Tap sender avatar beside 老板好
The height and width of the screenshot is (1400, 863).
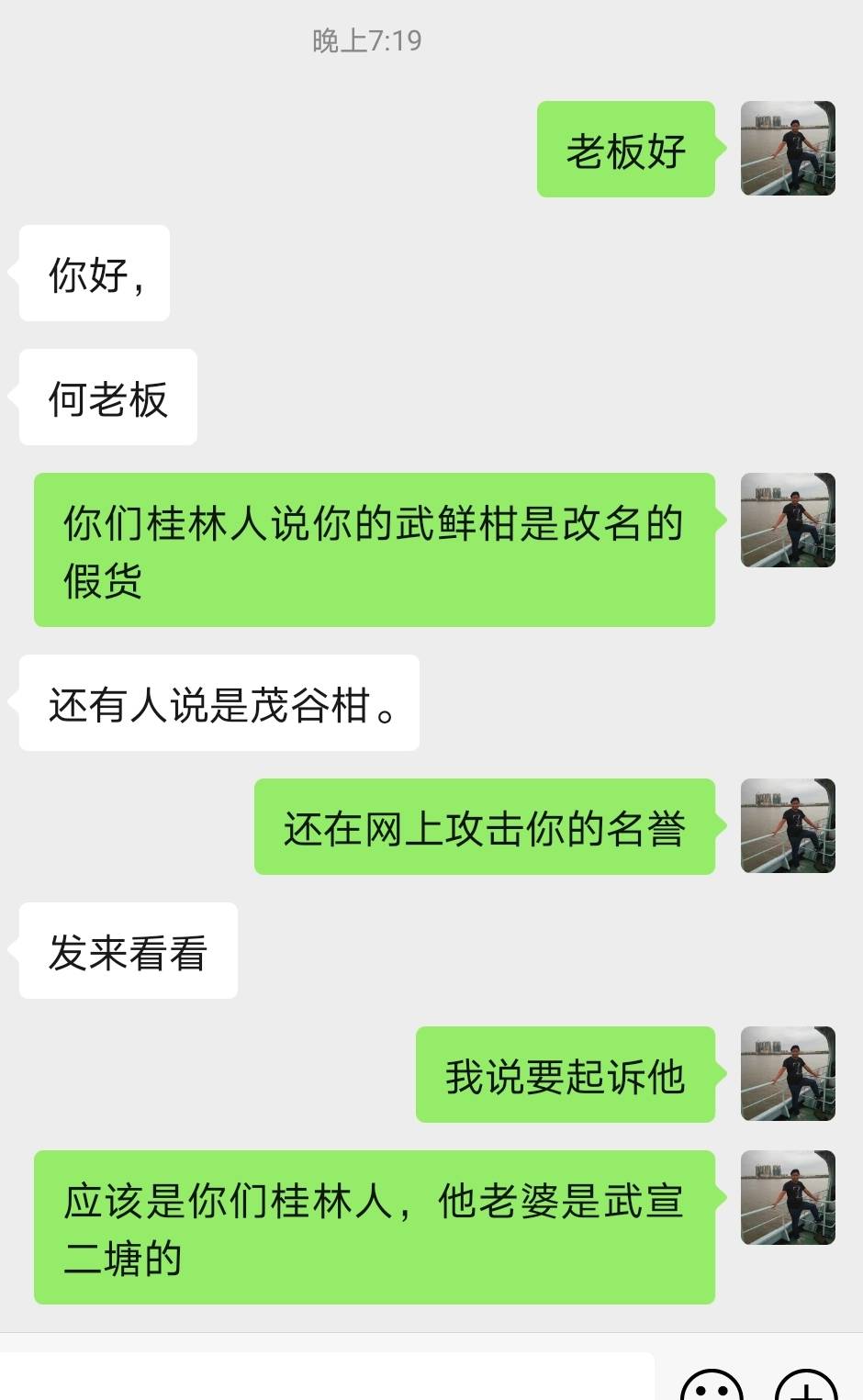point(788,148)
